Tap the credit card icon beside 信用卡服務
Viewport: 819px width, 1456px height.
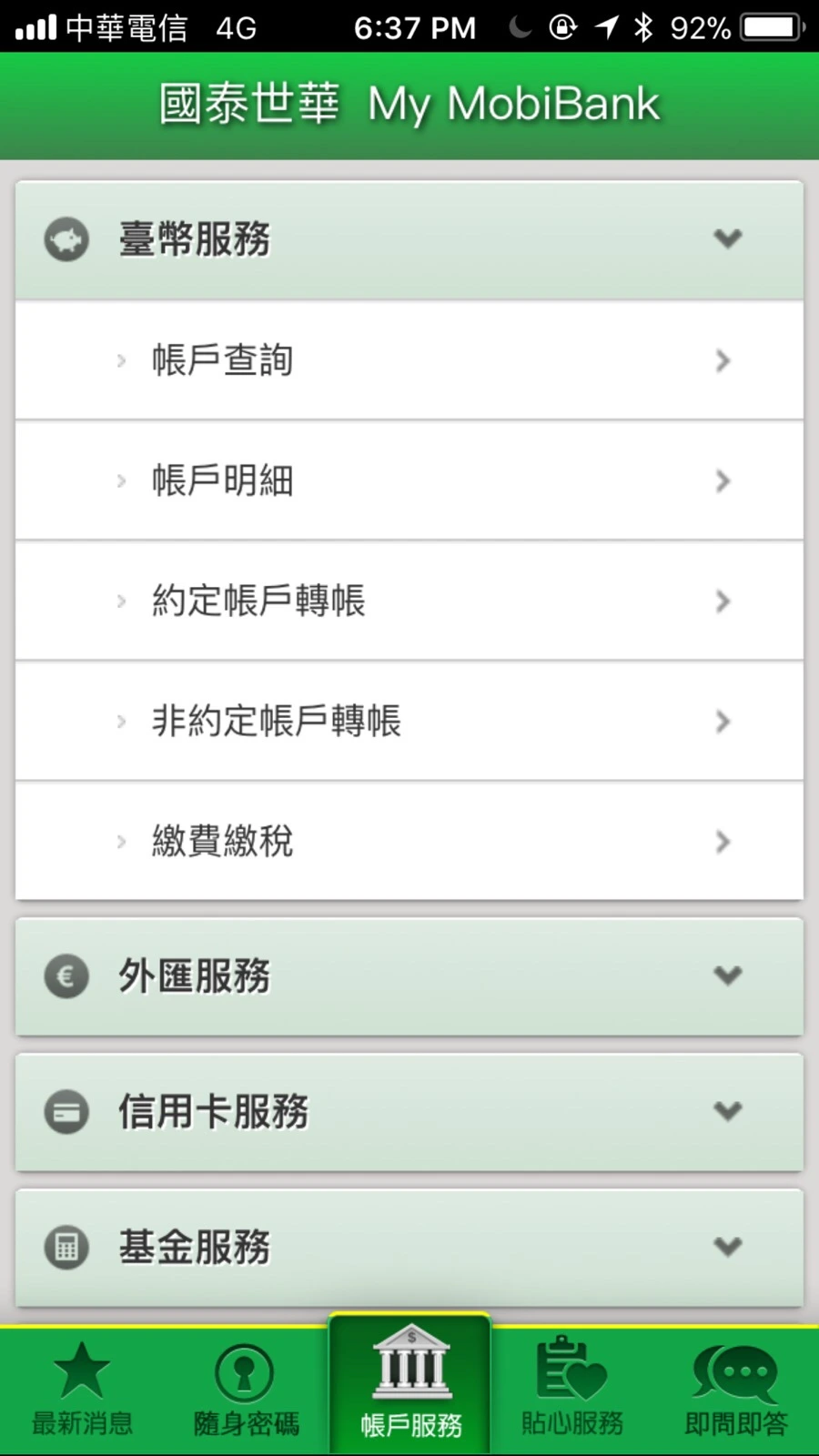click(65, 1112)
